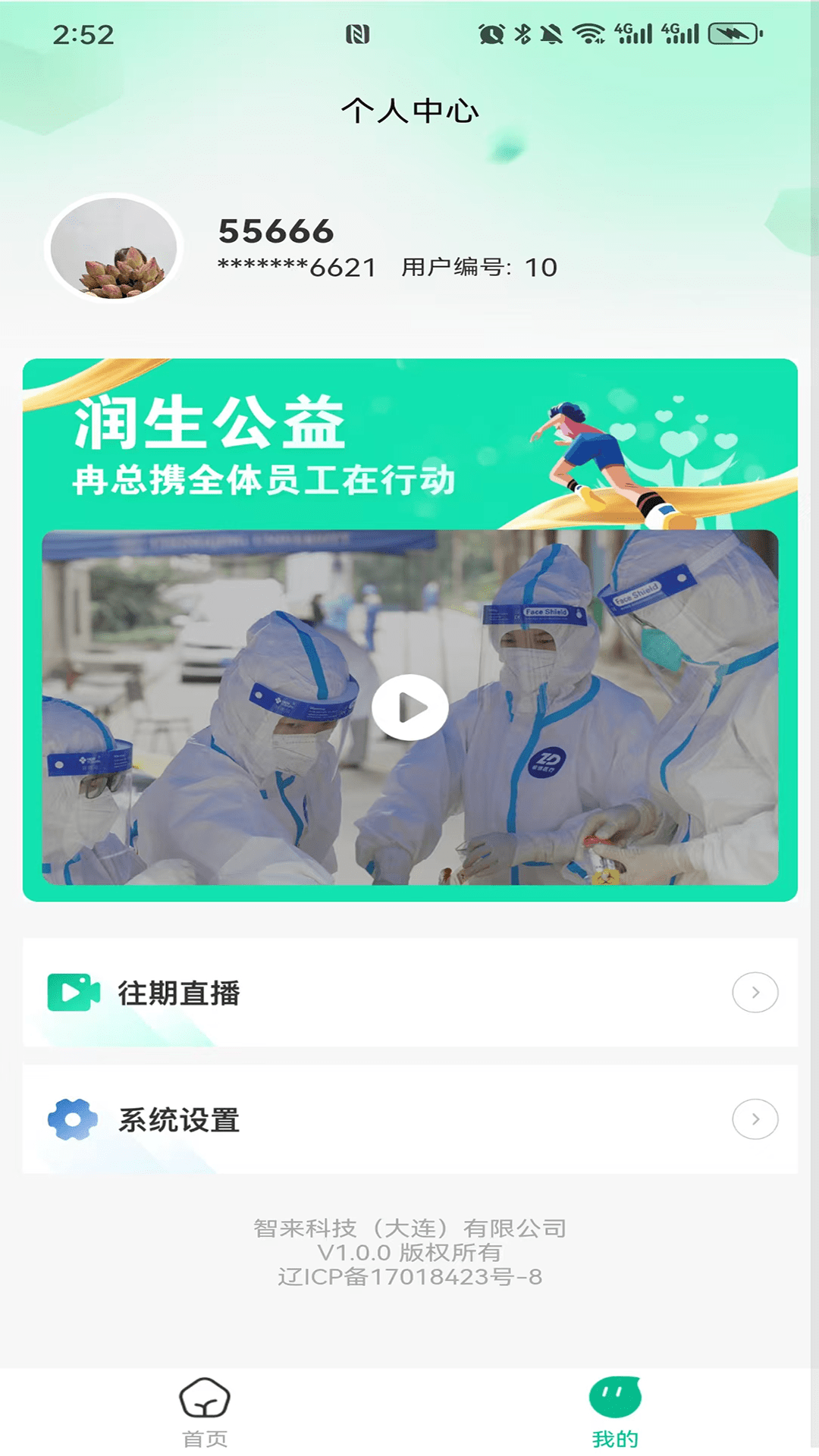Open 系统设置 system settings
This screenshot has height=1456, width=819.
point(409,1119)
